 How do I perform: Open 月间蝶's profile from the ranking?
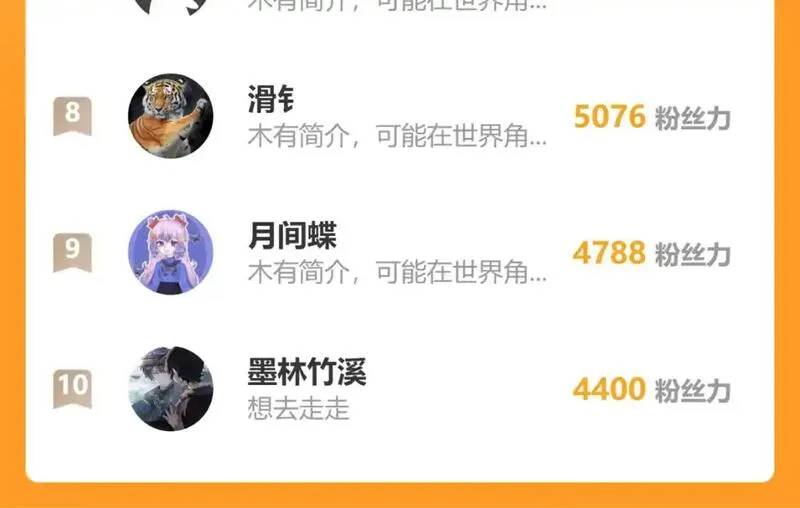coord(400,252)
